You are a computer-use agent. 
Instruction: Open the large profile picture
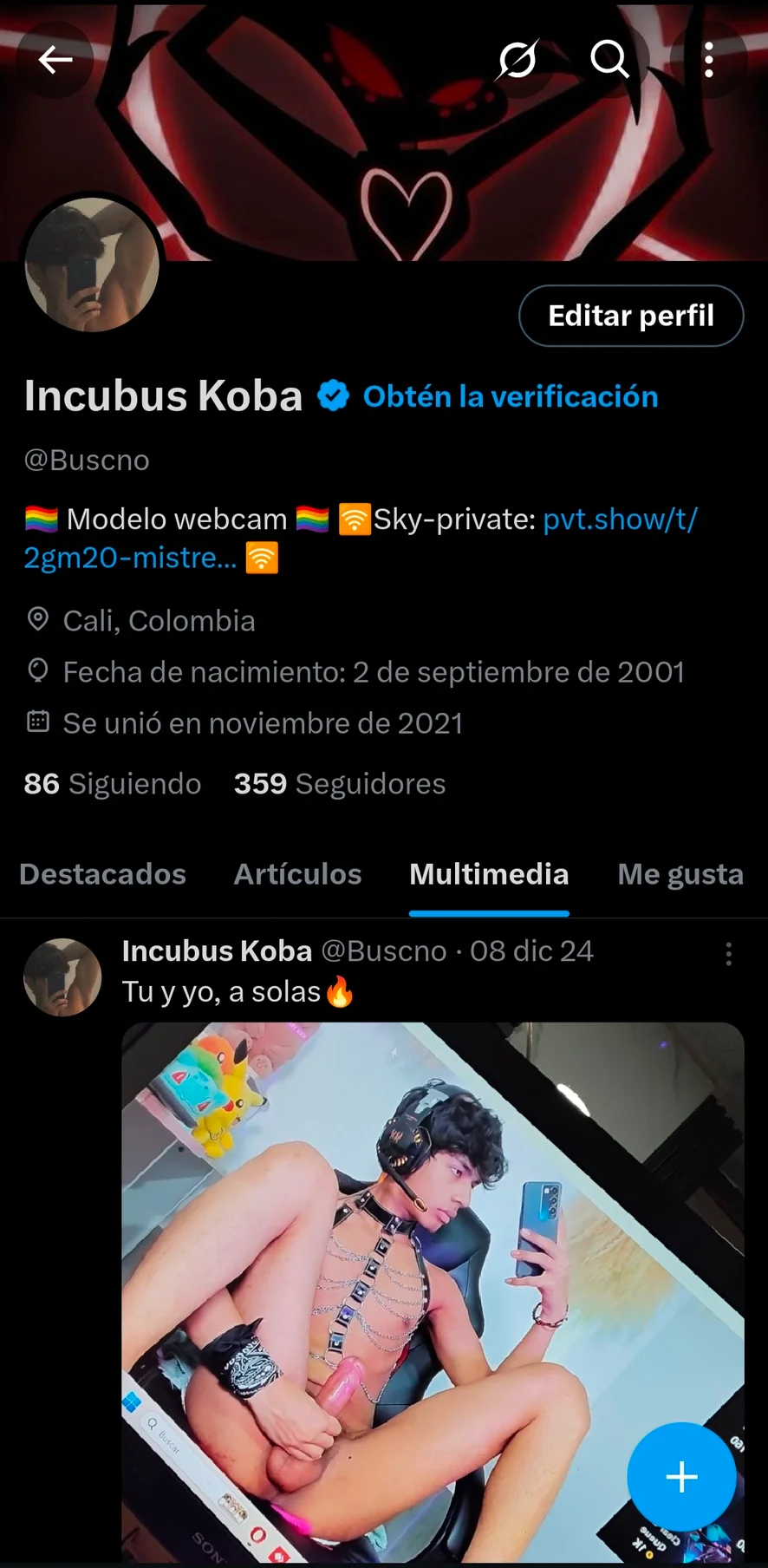click(x=92, y=265)
